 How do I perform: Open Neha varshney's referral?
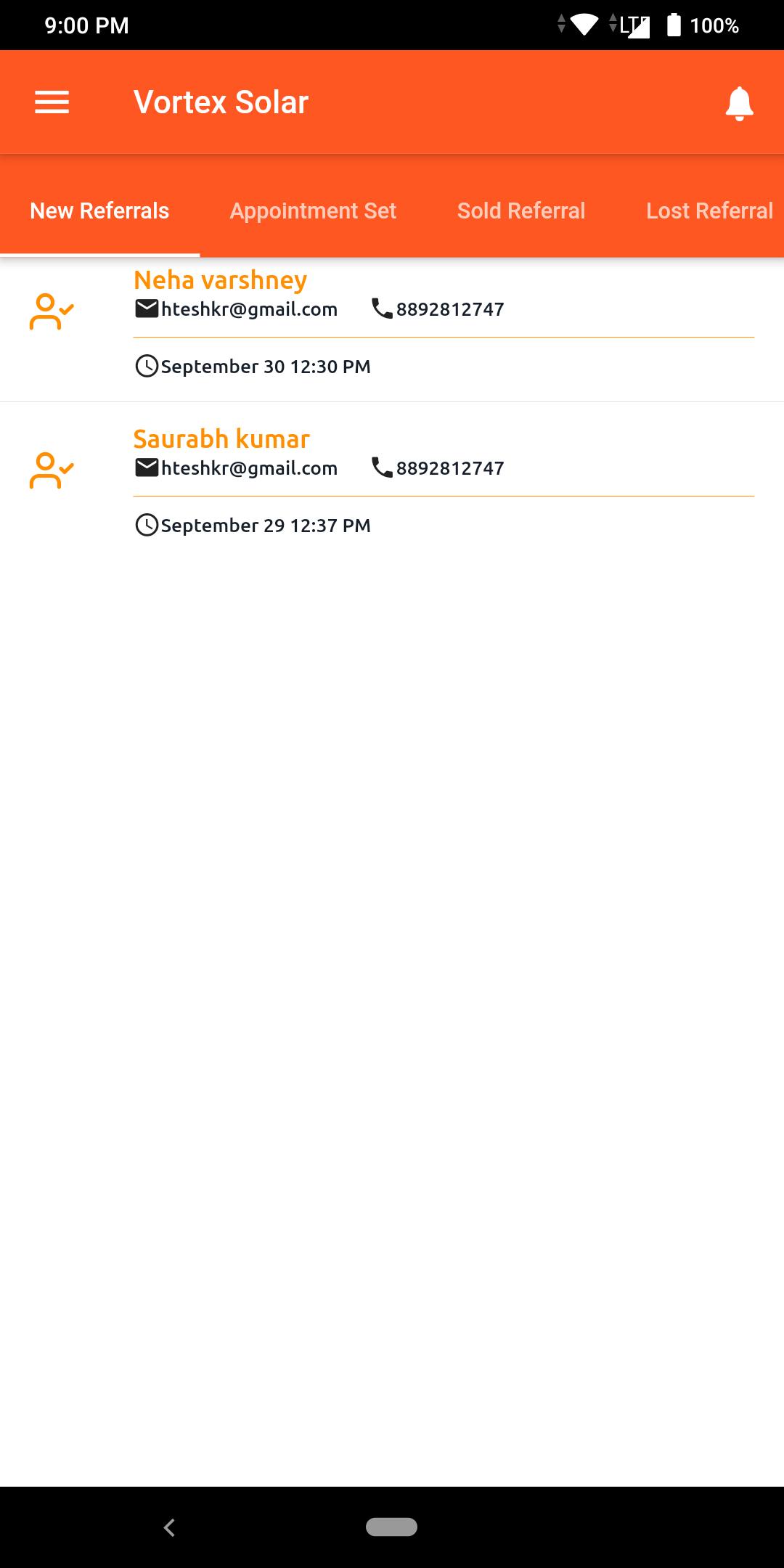392,330
